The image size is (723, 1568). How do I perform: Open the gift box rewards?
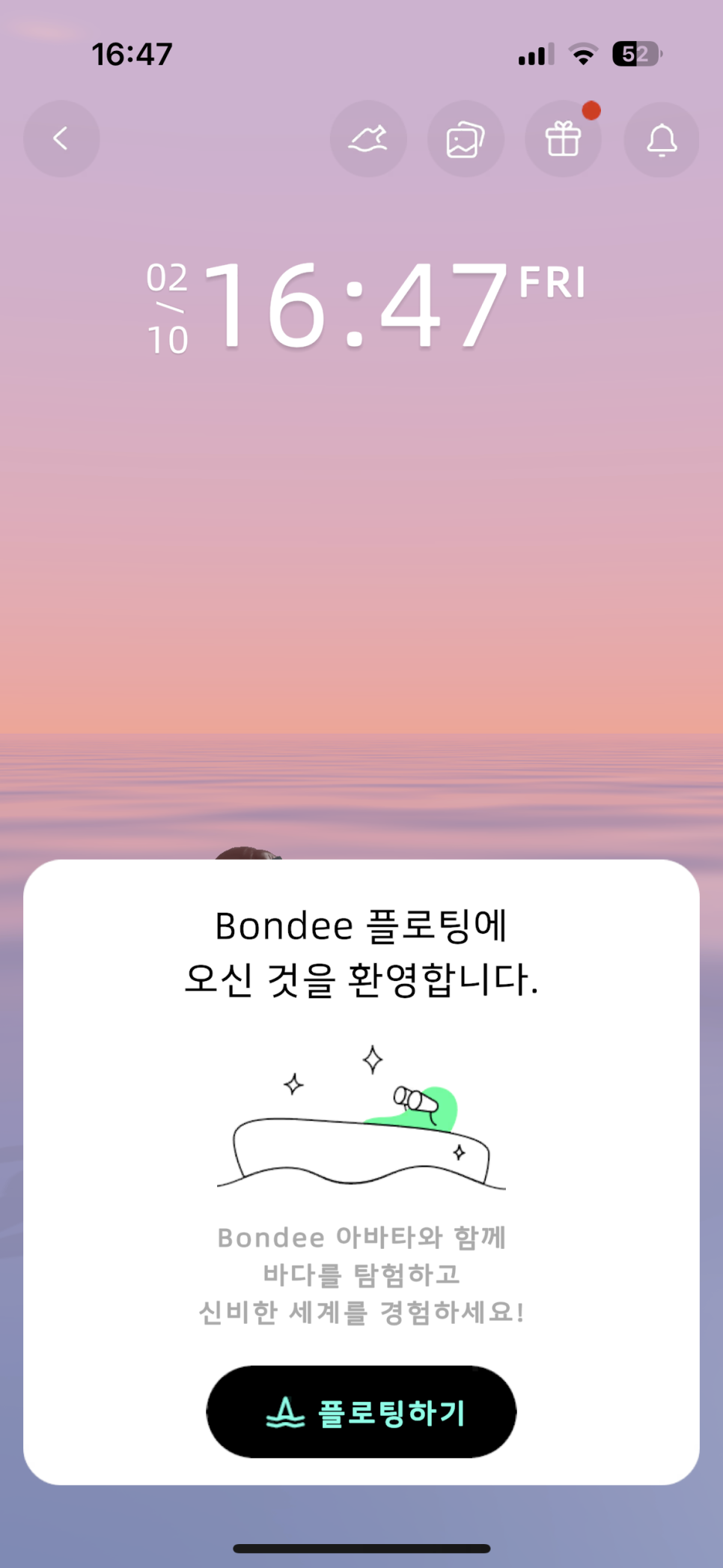563,139
